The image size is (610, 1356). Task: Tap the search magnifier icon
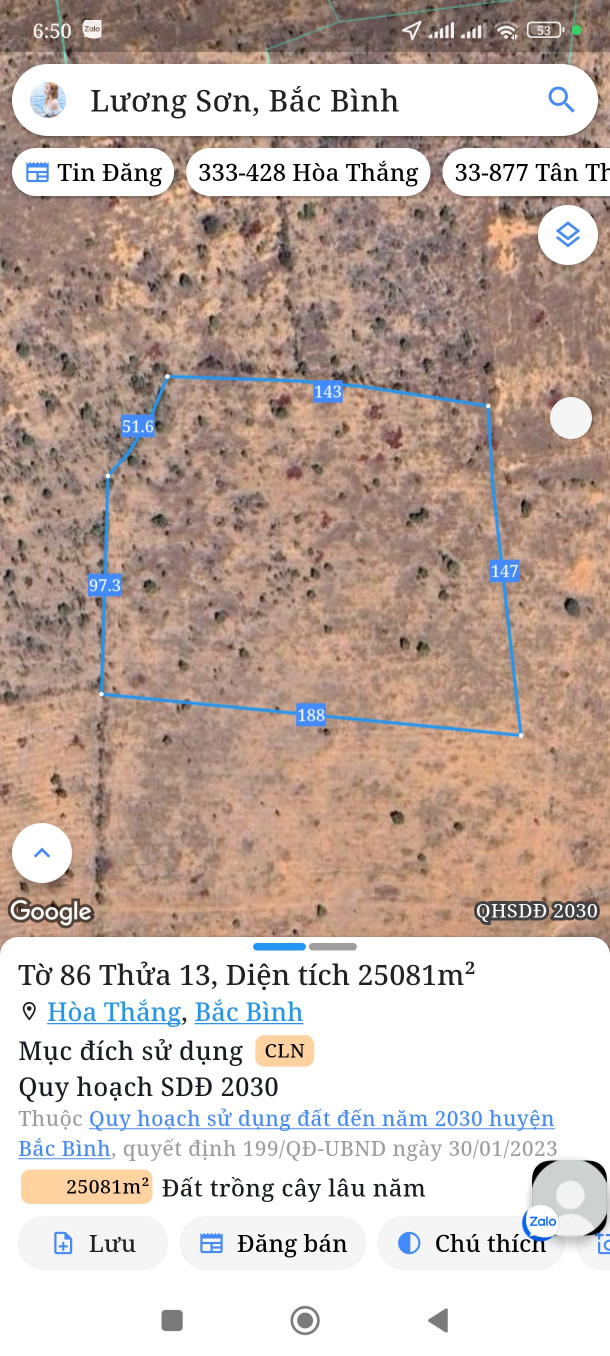point(561,100)
